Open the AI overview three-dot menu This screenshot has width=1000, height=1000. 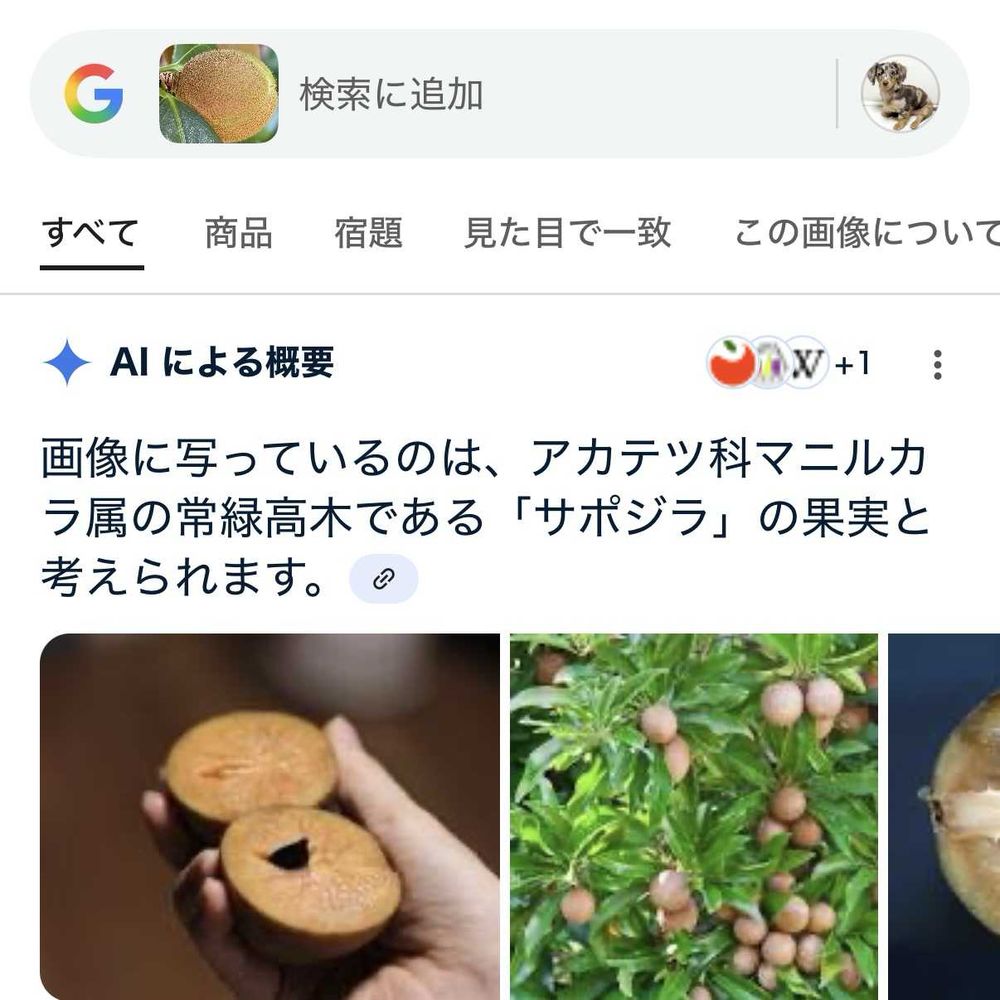937,364
